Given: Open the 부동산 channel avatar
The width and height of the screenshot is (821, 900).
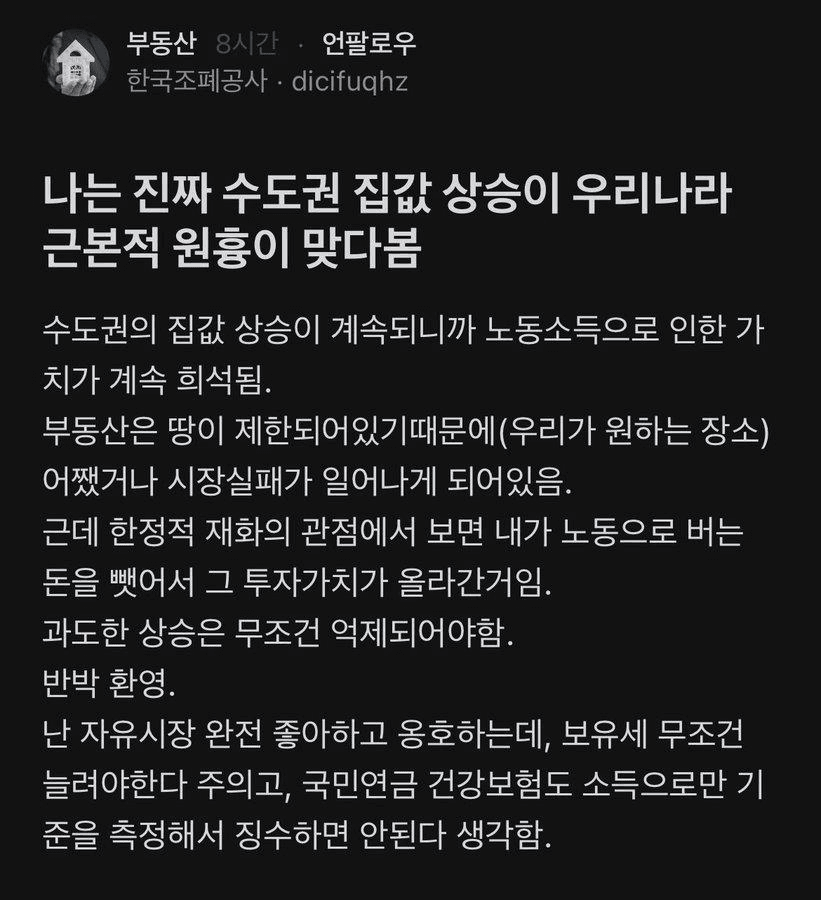Looking at the screenshot, I should [x=75, y=63].
